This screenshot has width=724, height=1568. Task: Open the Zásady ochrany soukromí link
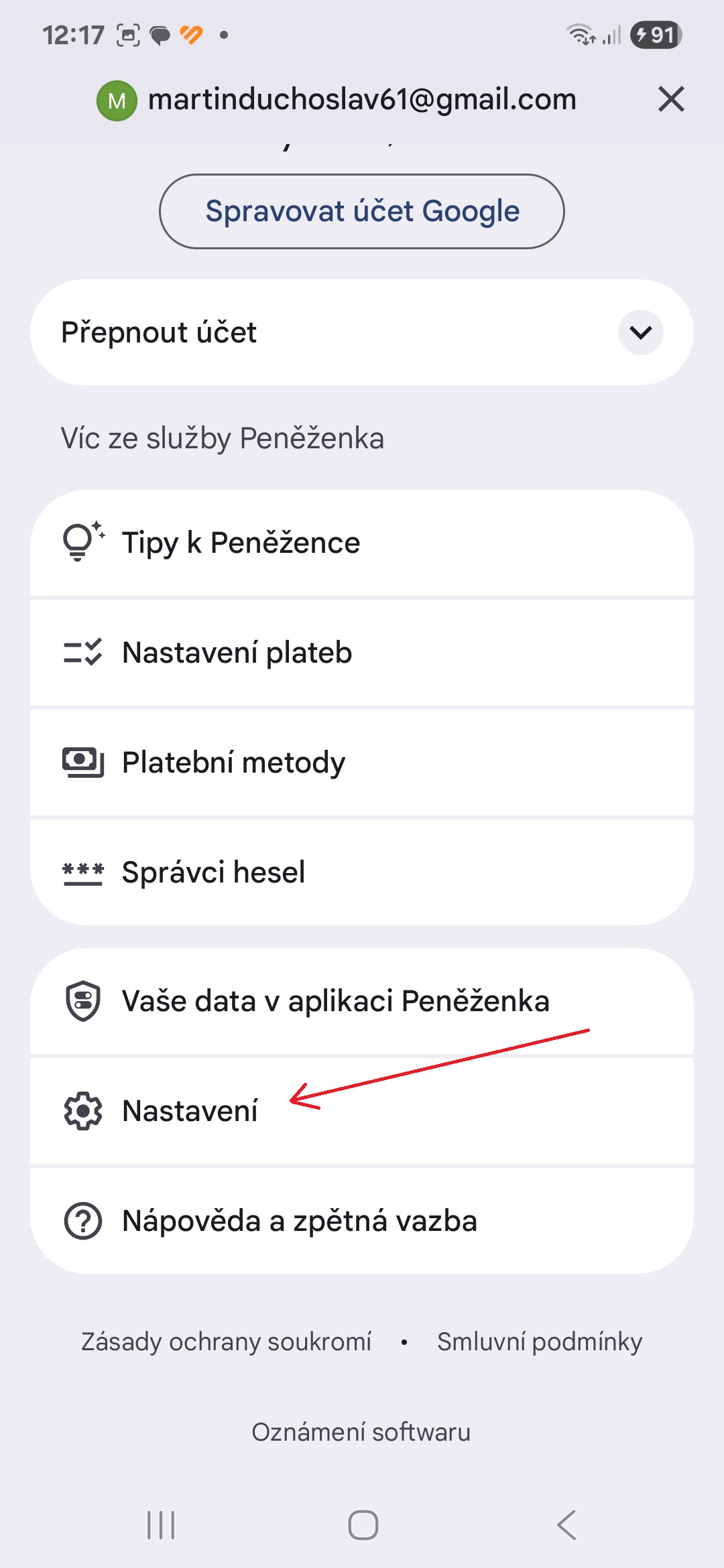tap(226, 1342)
